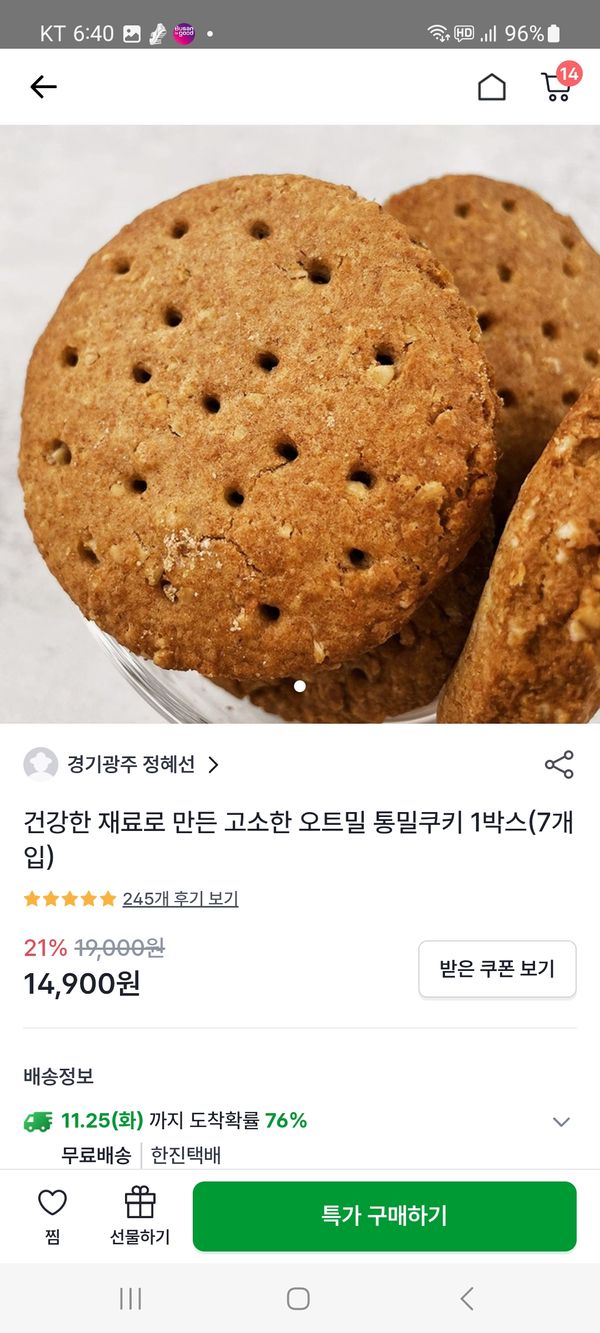View the 245개 후기 보기 reviews link
Image resolution: width=600 pixels, height=1333 pixels.
[x=180, y=899]
